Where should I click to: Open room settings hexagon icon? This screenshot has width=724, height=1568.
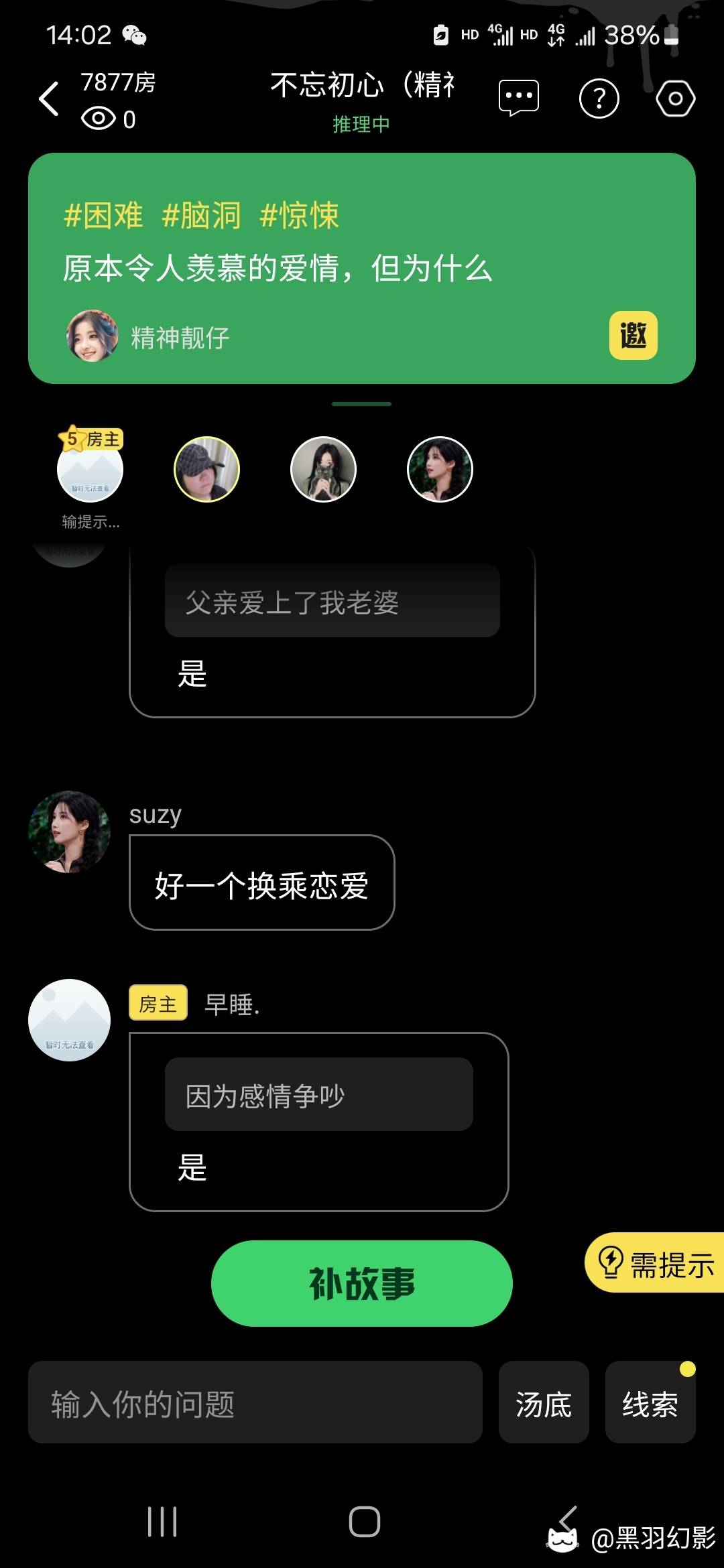pyautogui.click(x=675, y=99)
